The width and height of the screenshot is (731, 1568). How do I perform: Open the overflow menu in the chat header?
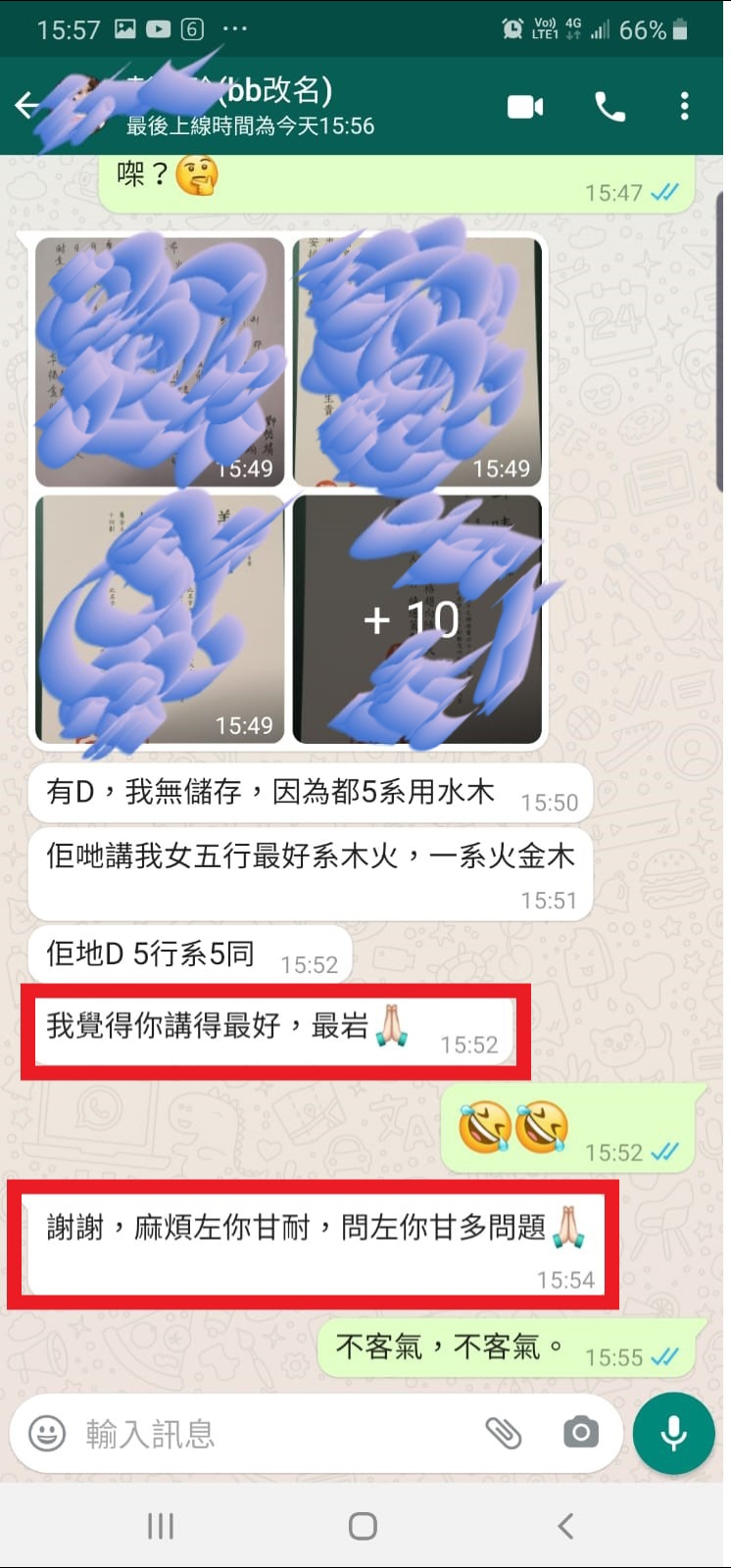[684, 107]
